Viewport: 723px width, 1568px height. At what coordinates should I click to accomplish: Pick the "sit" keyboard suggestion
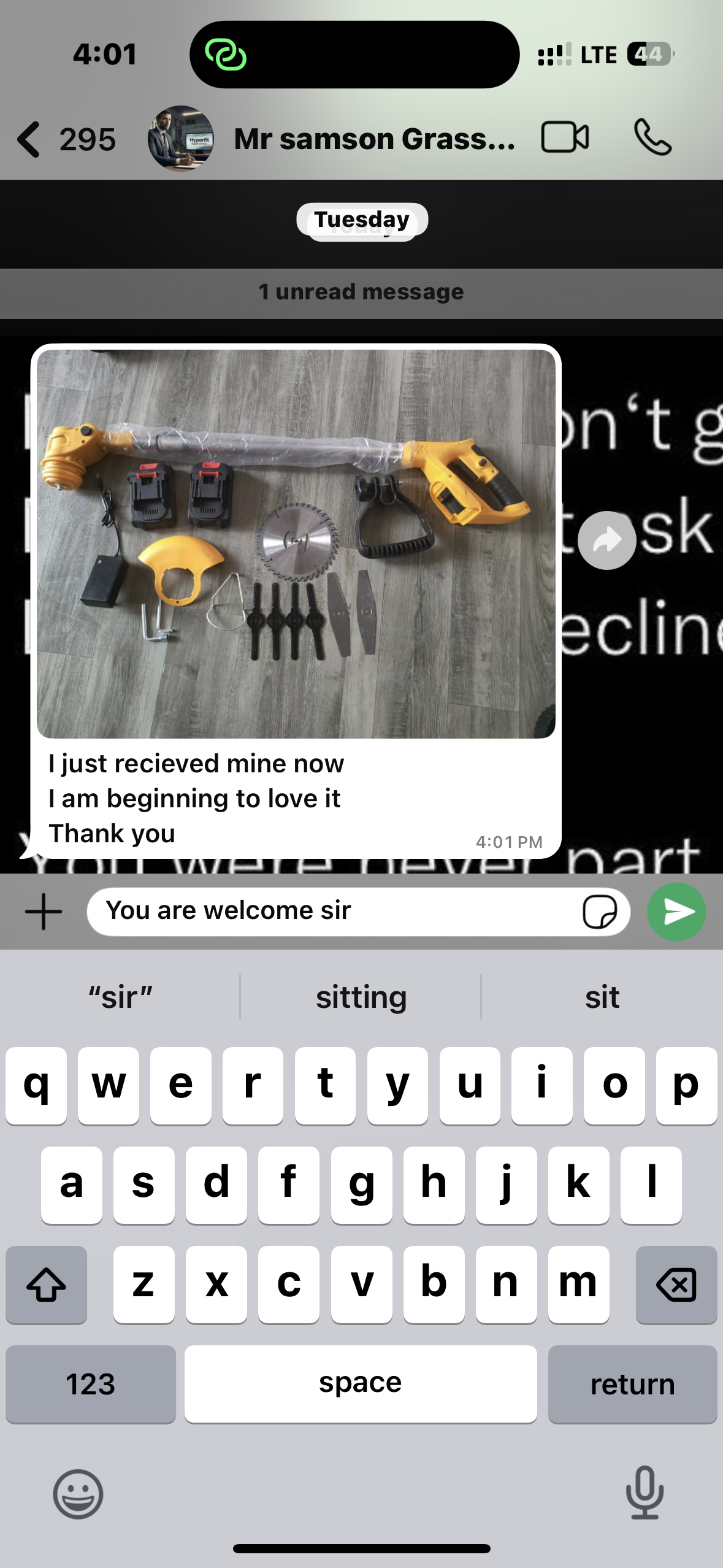602,997
